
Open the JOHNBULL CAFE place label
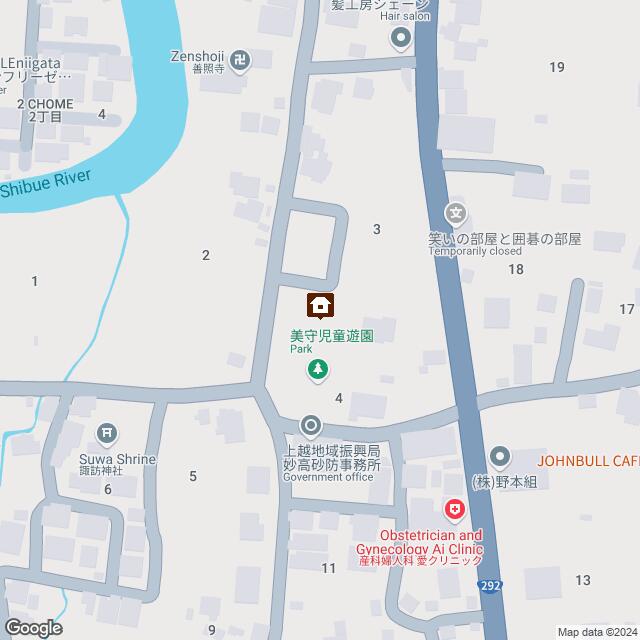(588, 461)
